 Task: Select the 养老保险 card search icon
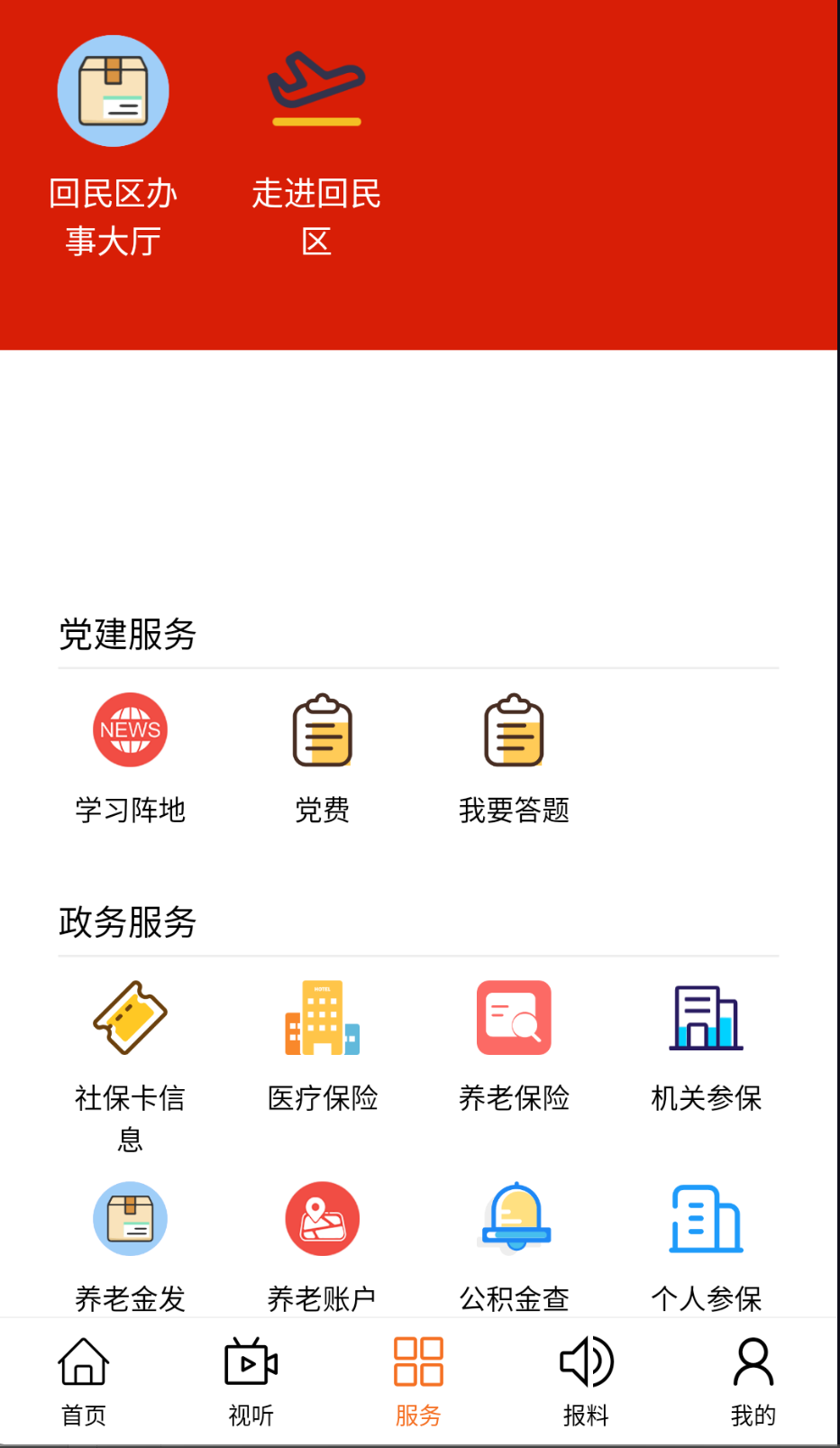tap(514, 1017)
